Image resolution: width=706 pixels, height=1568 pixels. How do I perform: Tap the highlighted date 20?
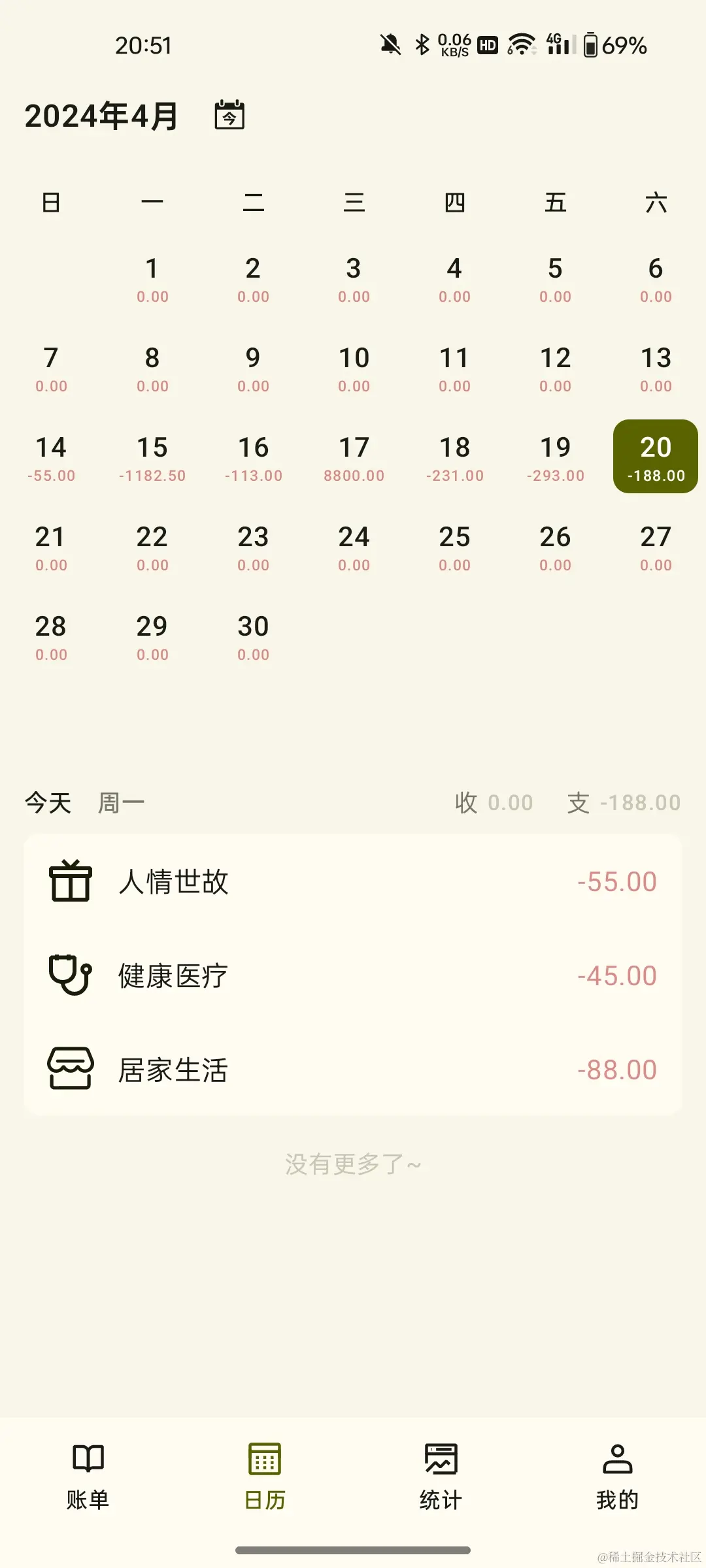pos(656,457)
